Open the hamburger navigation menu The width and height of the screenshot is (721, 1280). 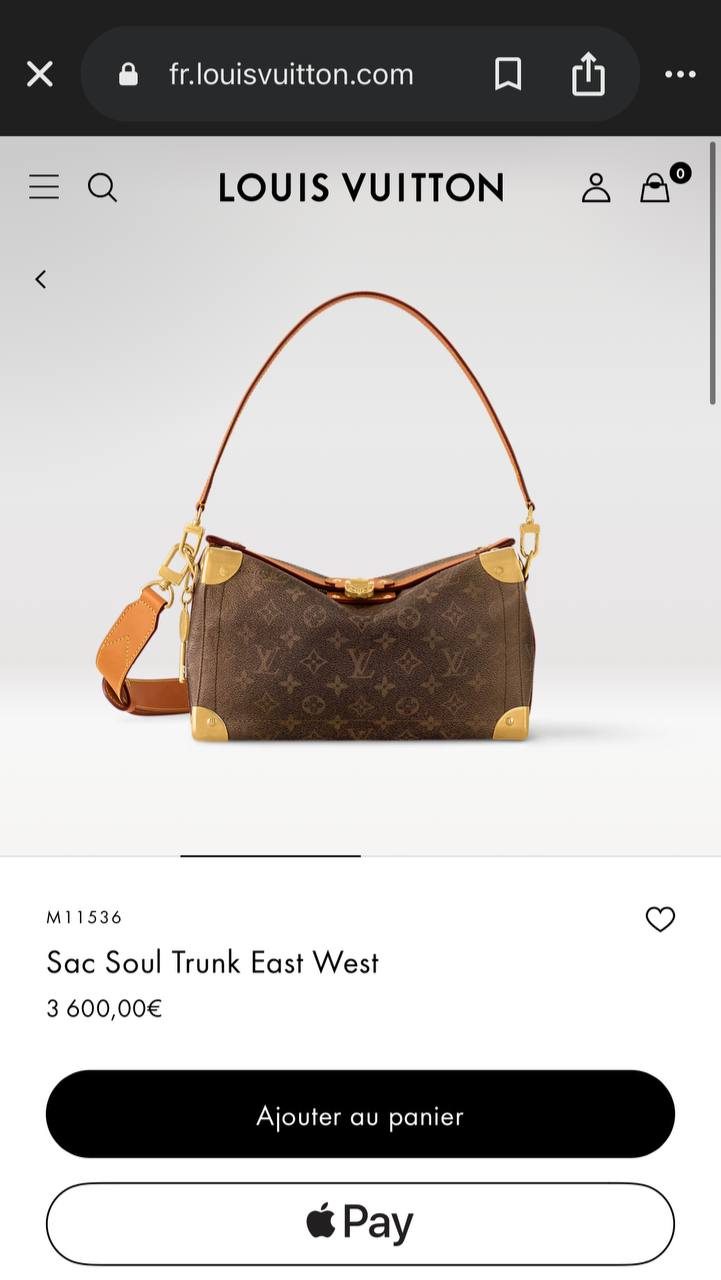coord(44,187)
